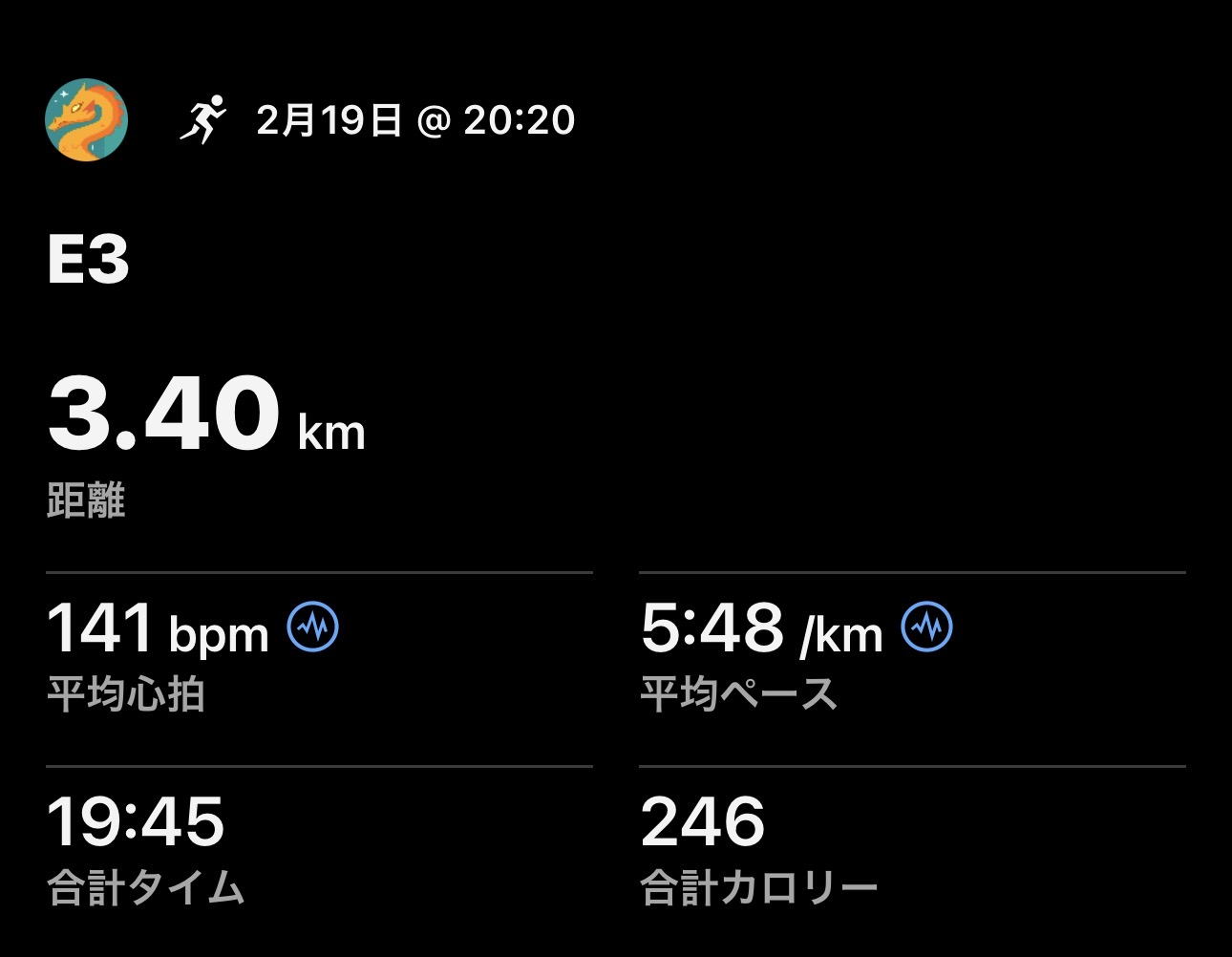Viewport: 1232px width, 957px height.
Task: Open heart rate chart icon beside 141 bpm
Action: pyautogui.click(x=313, y=627)
